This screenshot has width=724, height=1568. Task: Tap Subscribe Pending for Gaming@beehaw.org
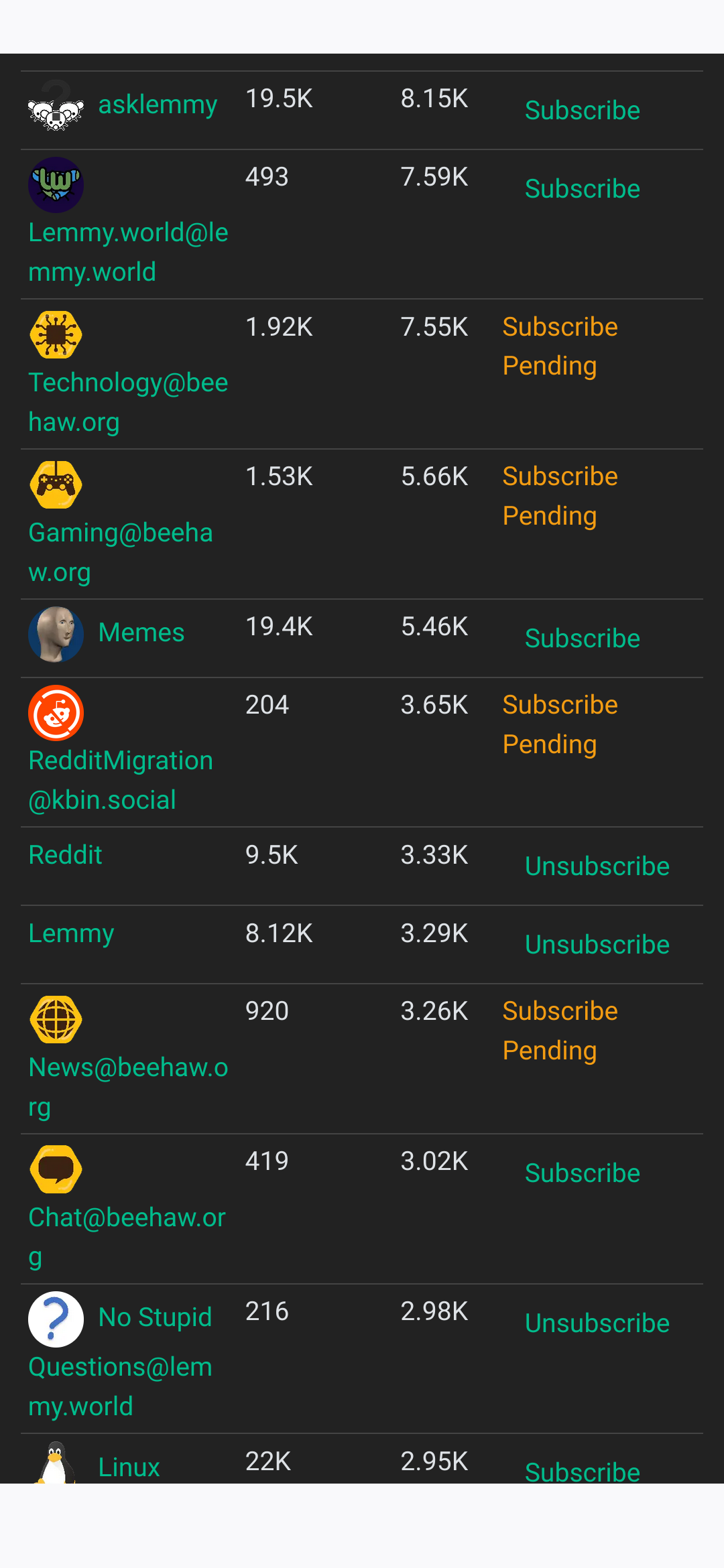[560, 496]
